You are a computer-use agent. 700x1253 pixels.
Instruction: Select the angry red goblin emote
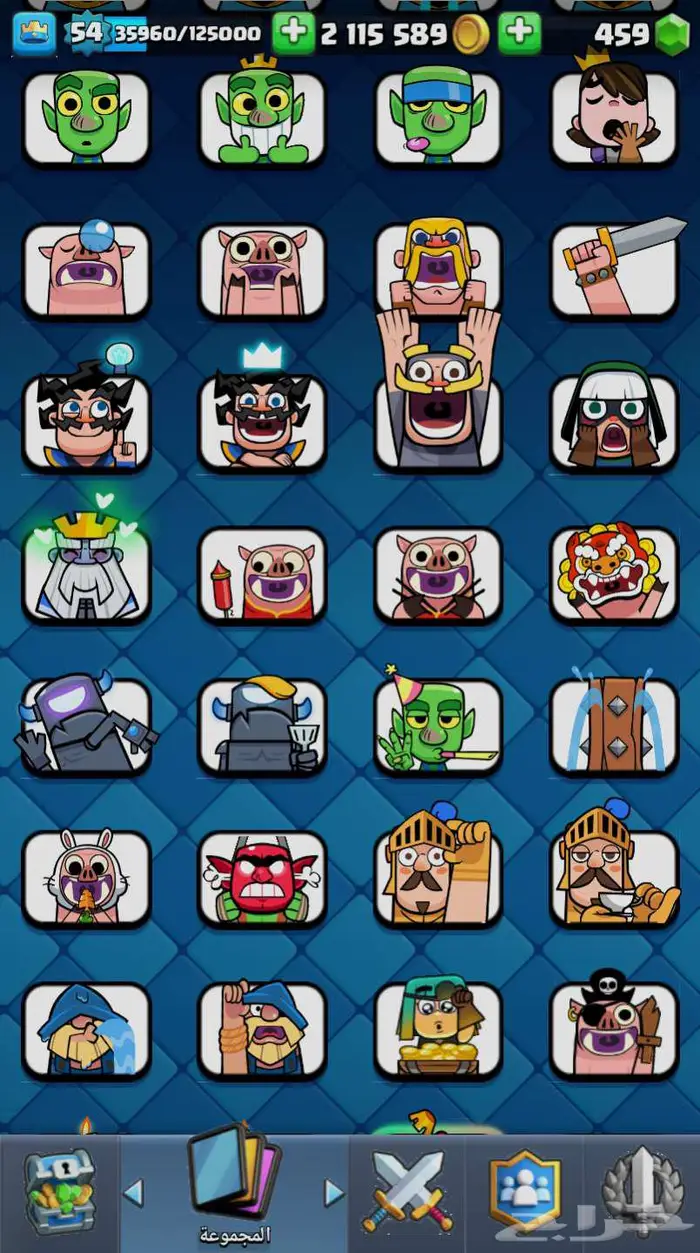coord(262,878)
